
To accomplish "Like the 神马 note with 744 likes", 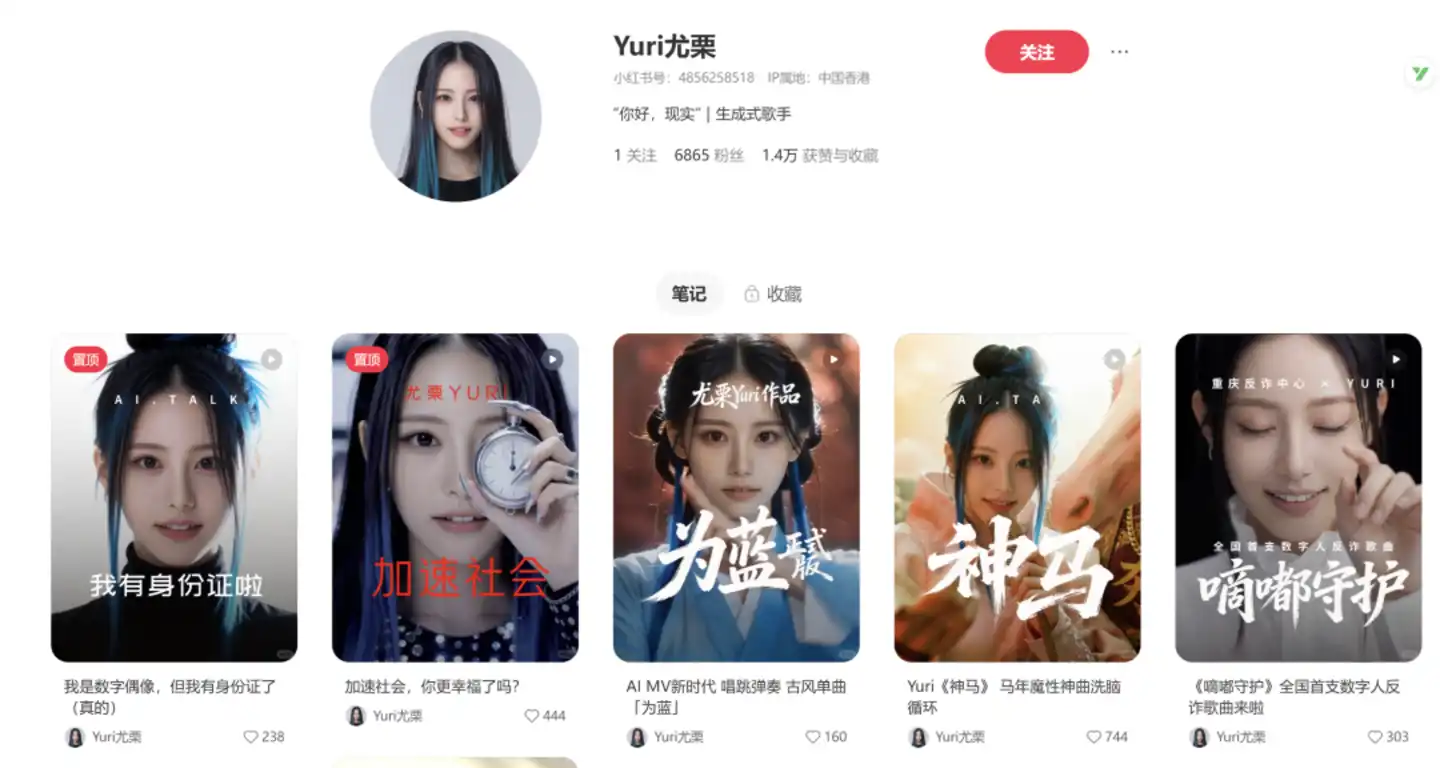I will click(x=1094, y=737).
